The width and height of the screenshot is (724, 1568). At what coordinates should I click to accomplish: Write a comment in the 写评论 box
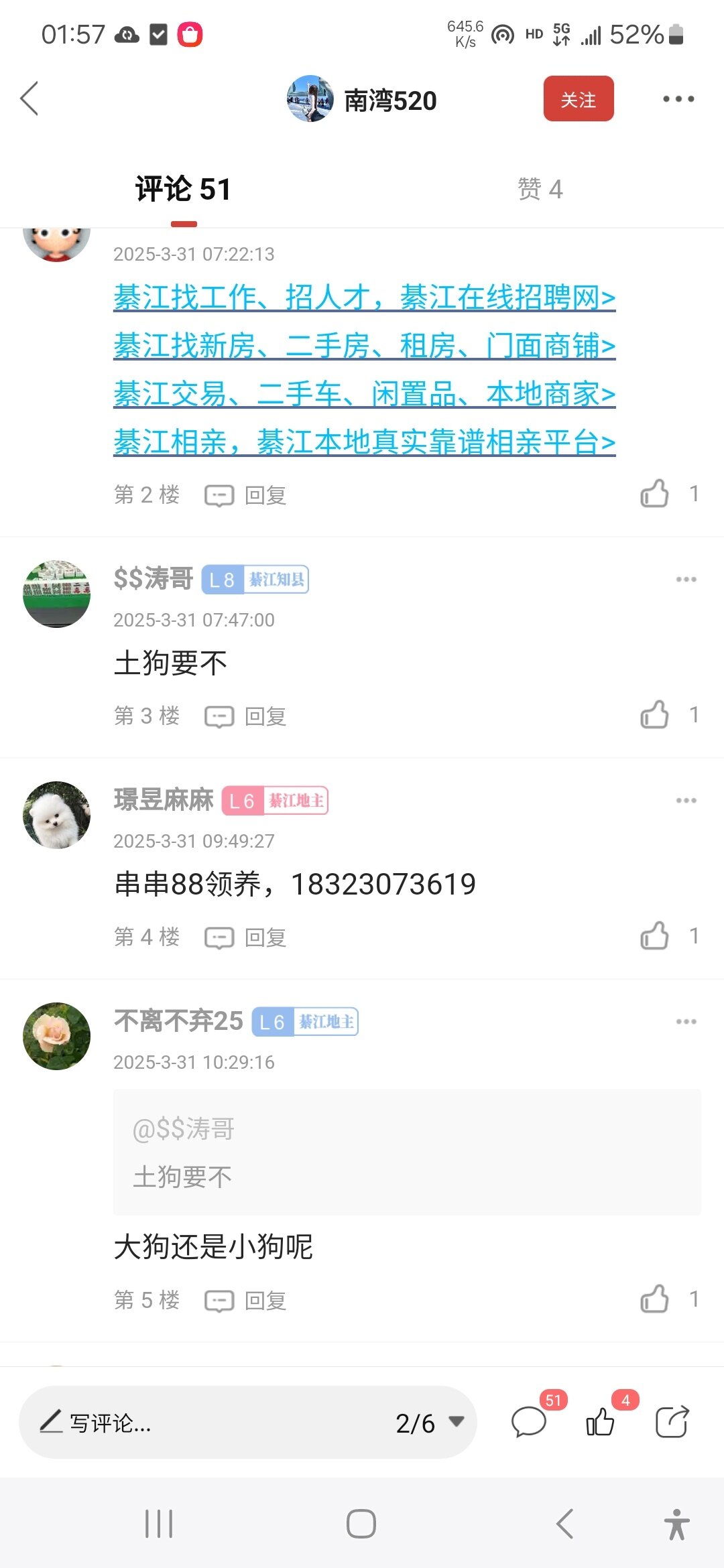point(201,1423)
